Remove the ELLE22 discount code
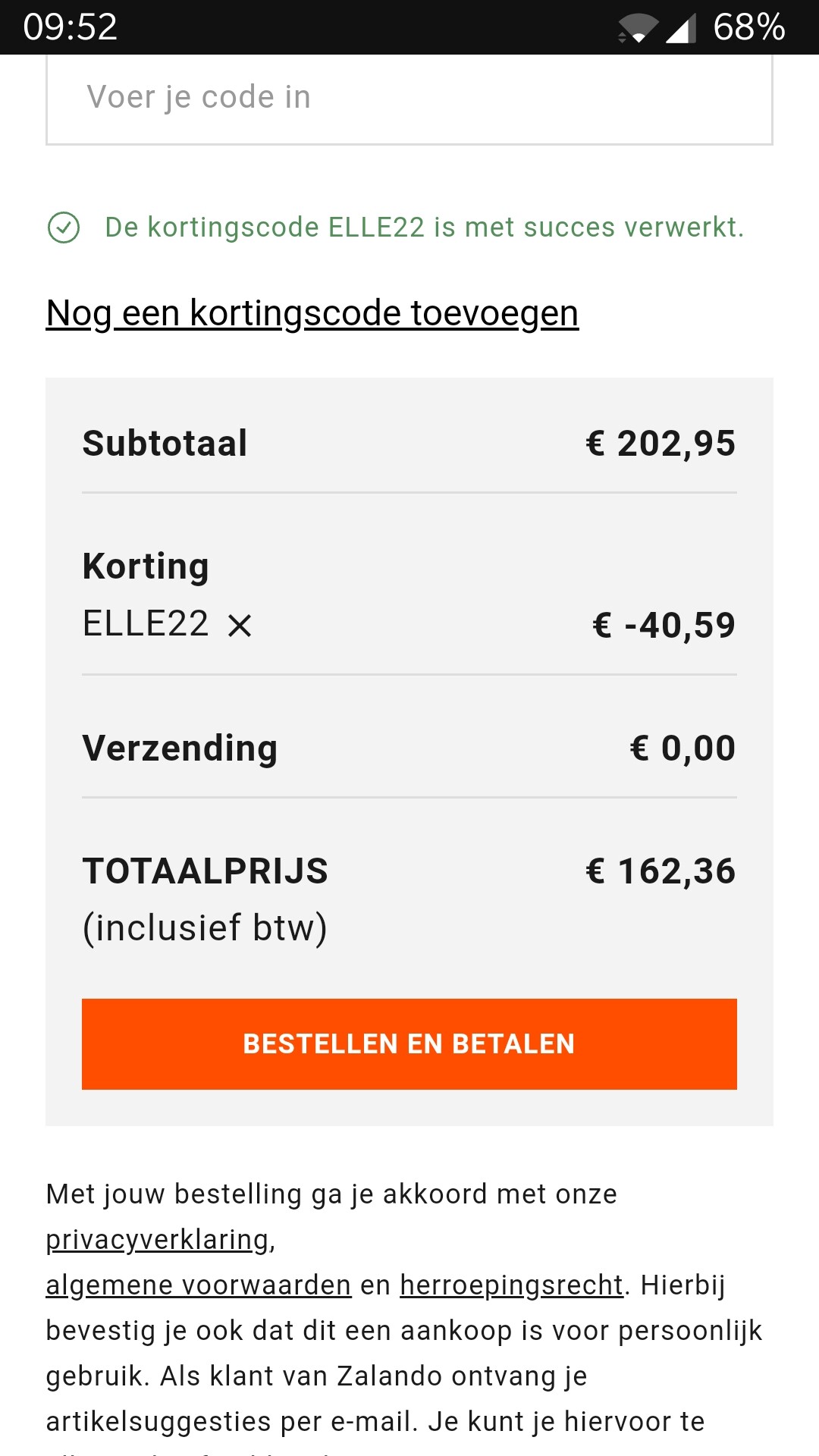 (240, 626)
